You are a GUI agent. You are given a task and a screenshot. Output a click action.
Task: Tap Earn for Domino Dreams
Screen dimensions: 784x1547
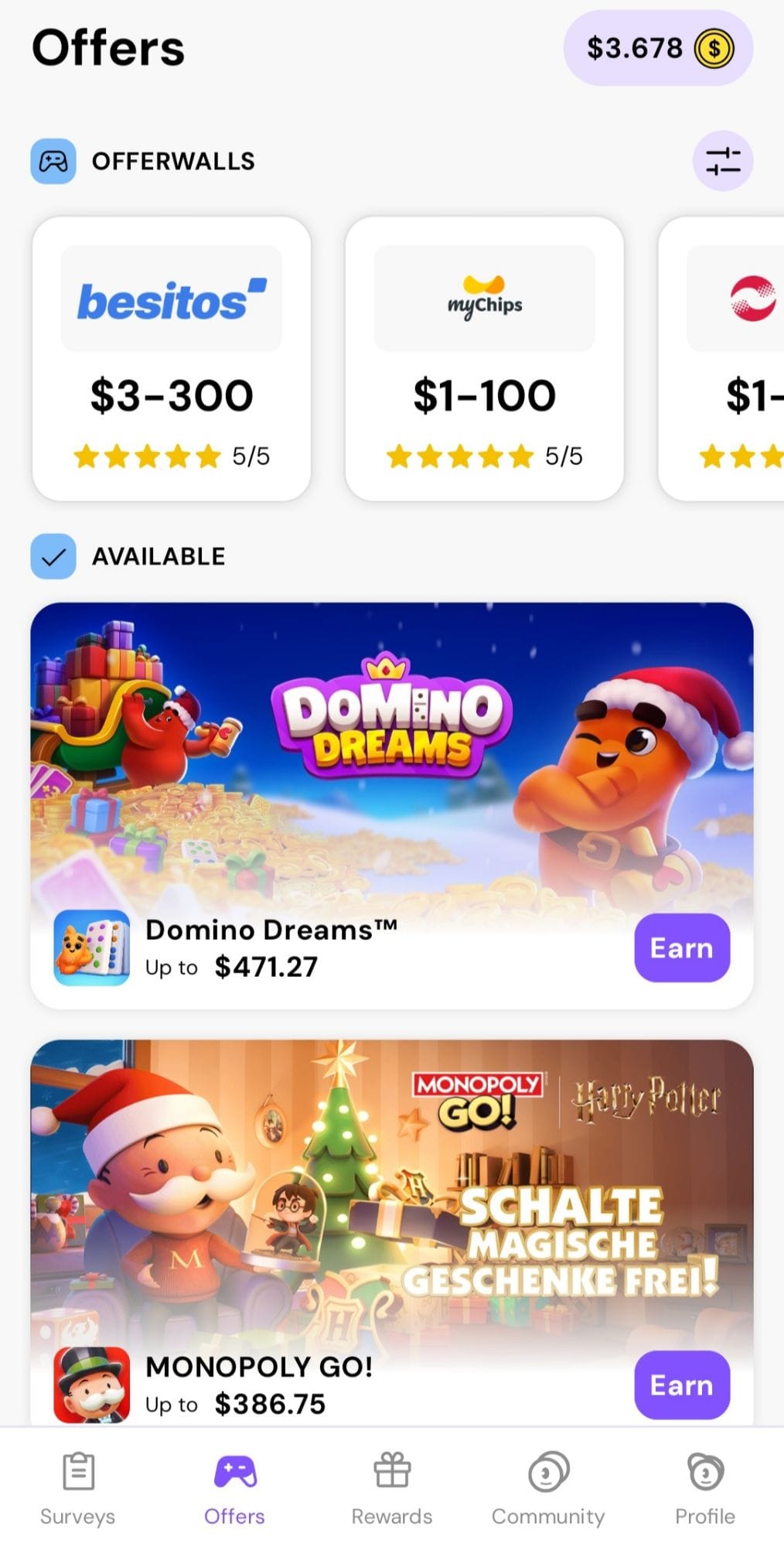[682, 948]
